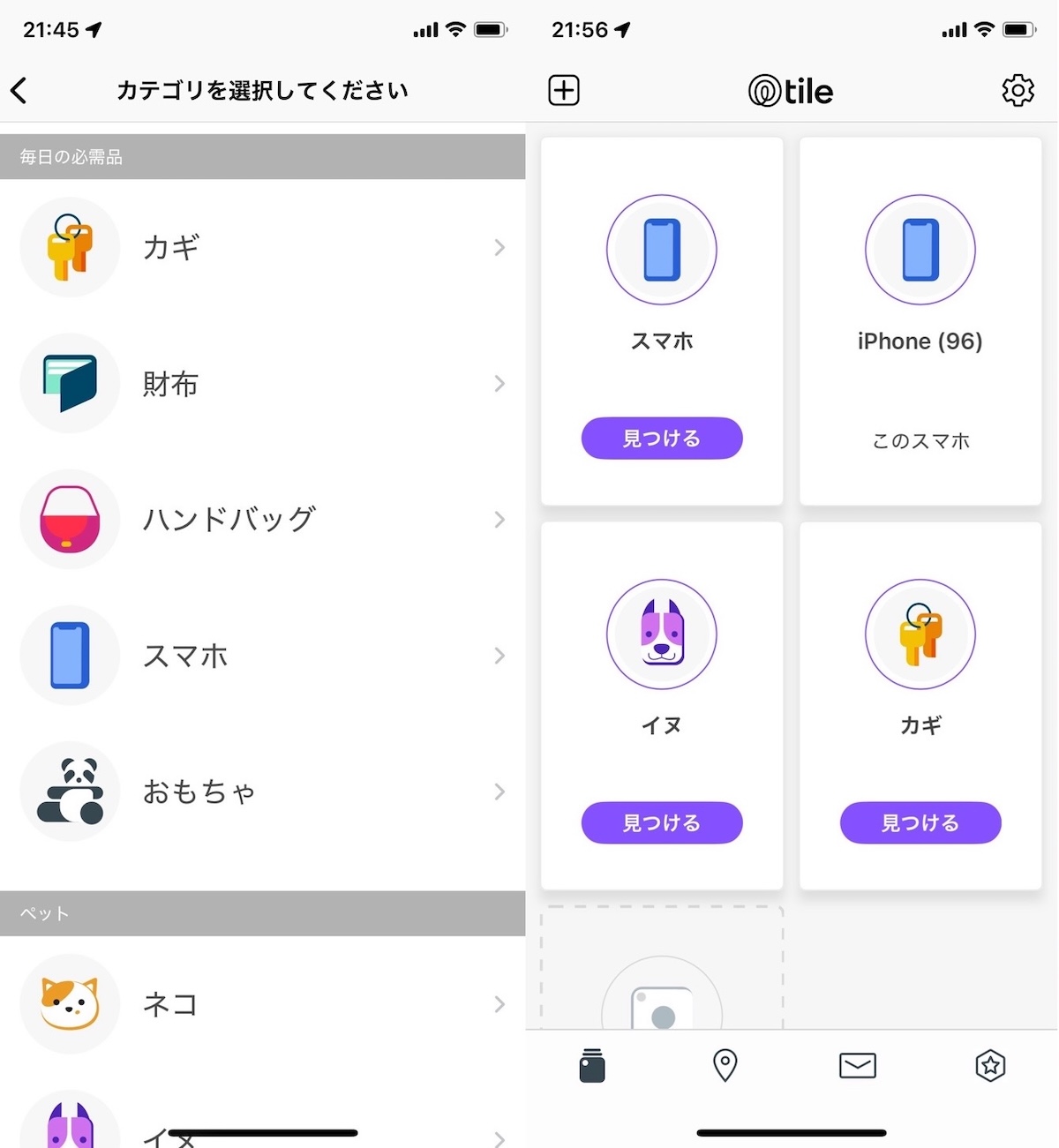Tap 見つける on the スマホ card
The image size is (1059, 1148).
coord(662,438)
